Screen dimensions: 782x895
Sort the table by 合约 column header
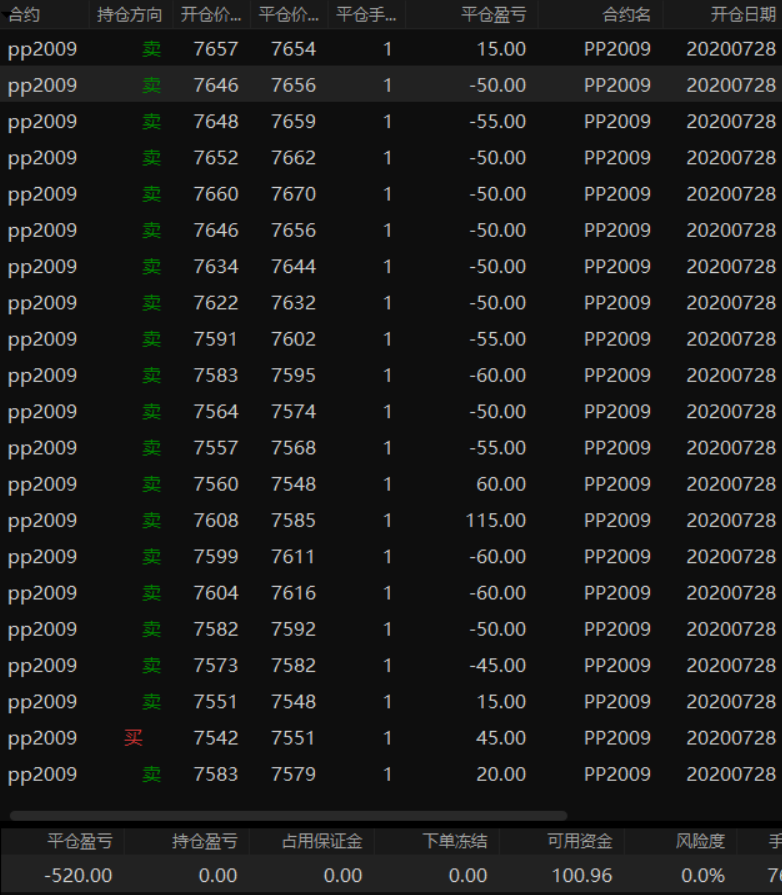tap(25, 15)
